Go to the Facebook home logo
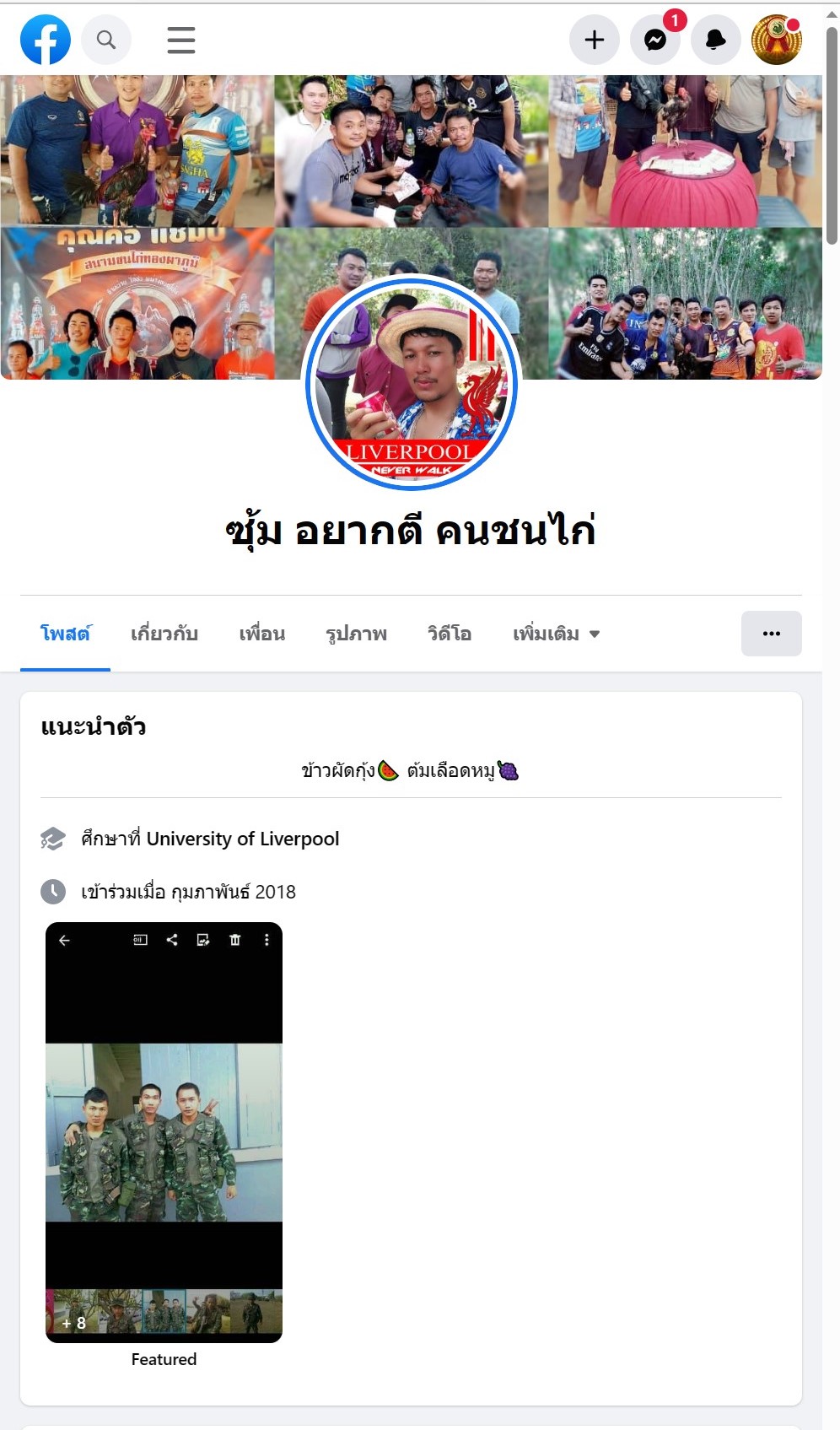This screenshot has width=840, height=1430. pyautogui.click(x=46, y=40)
